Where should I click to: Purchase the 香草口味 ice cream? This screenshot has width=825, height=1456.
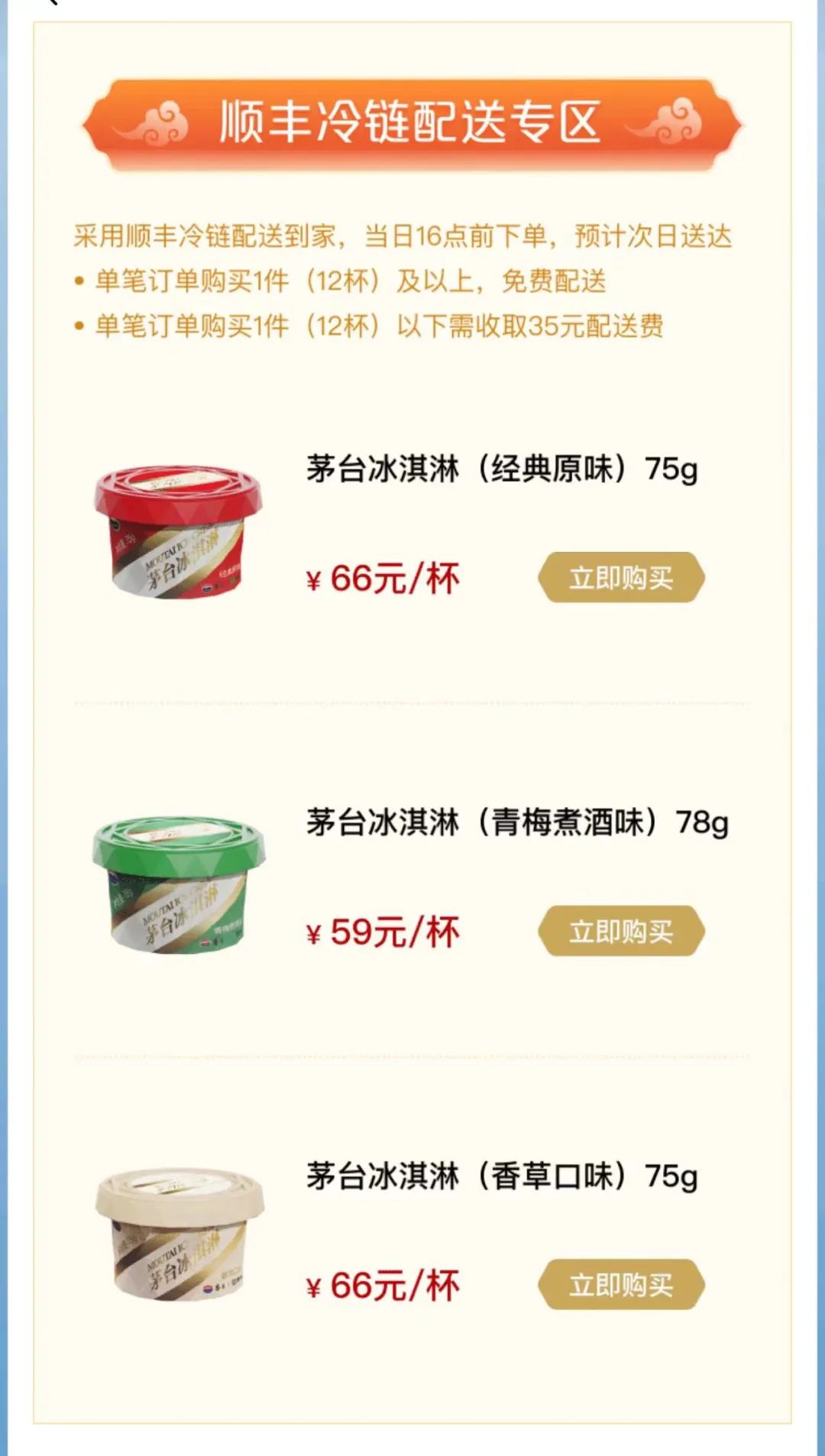pos(620,1285)
